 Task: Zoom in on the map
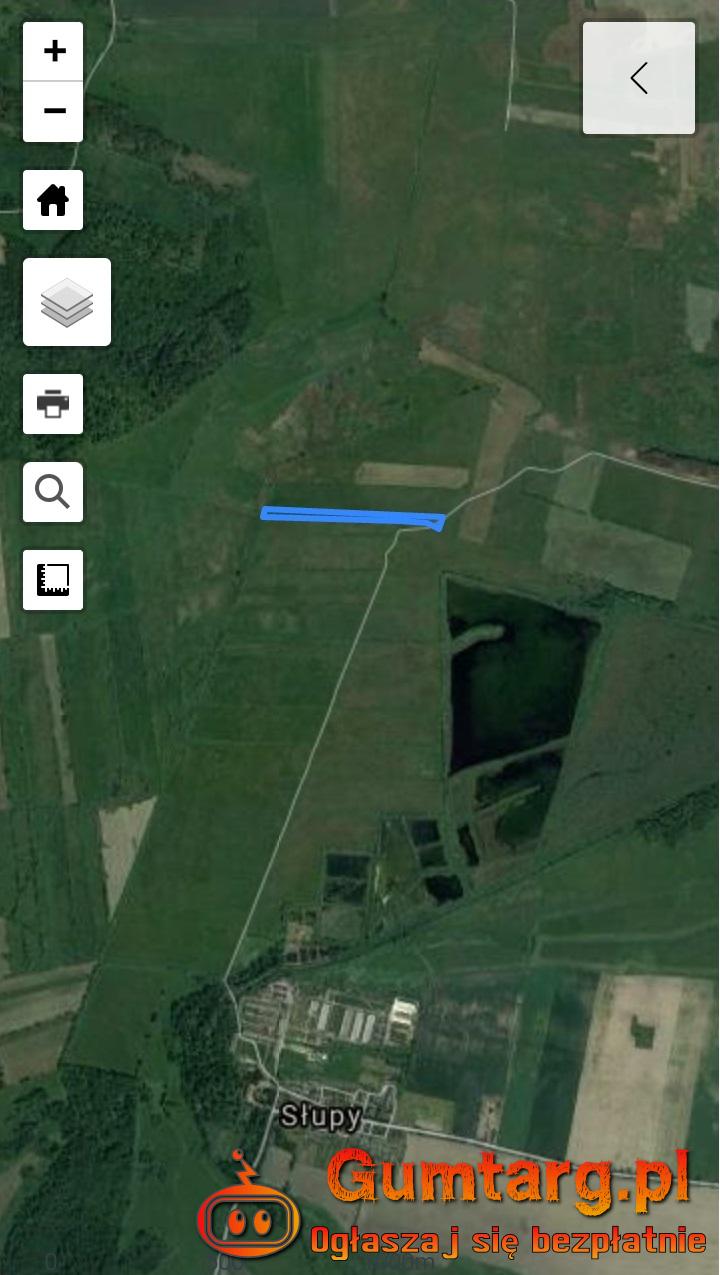54,51
